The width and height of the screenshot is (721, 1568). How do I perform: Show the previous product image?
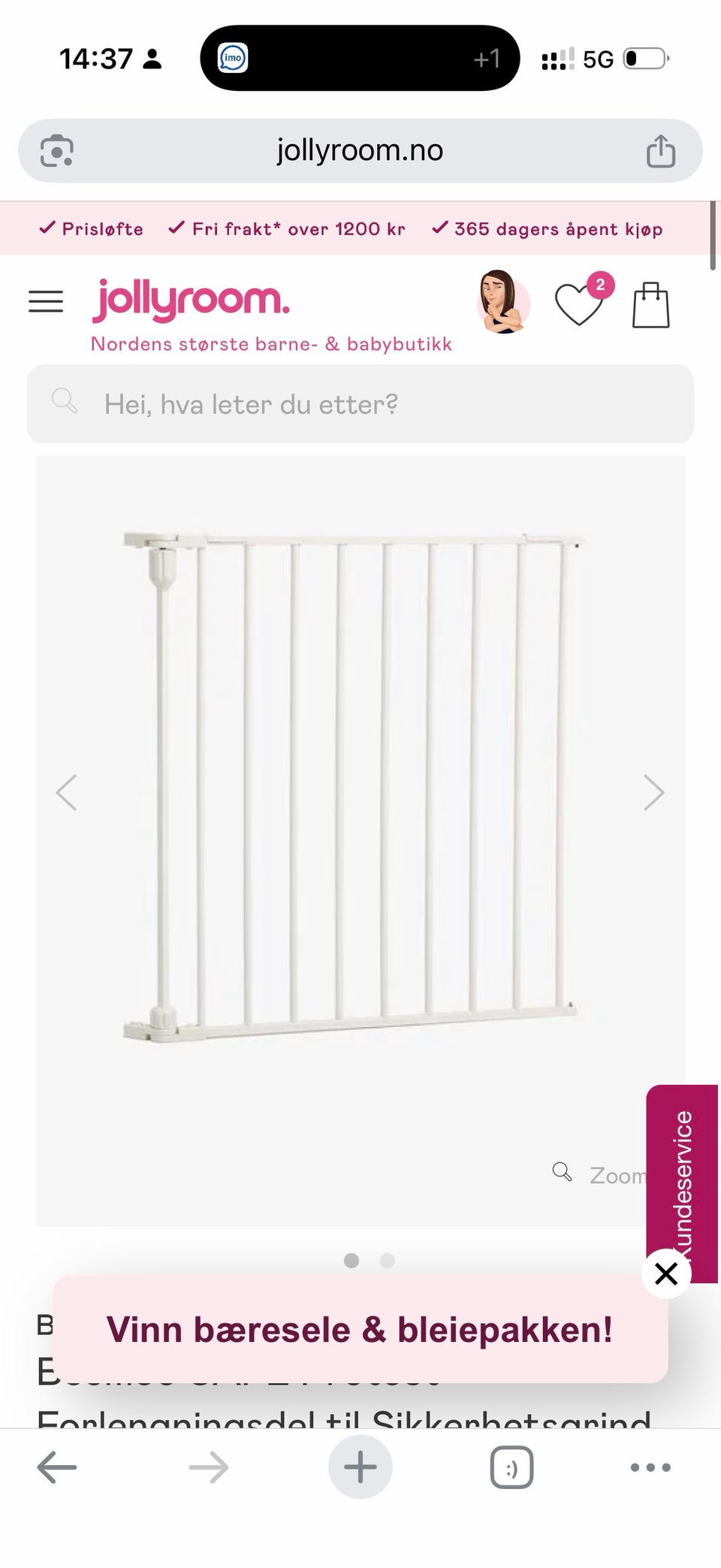click(67, 793)
